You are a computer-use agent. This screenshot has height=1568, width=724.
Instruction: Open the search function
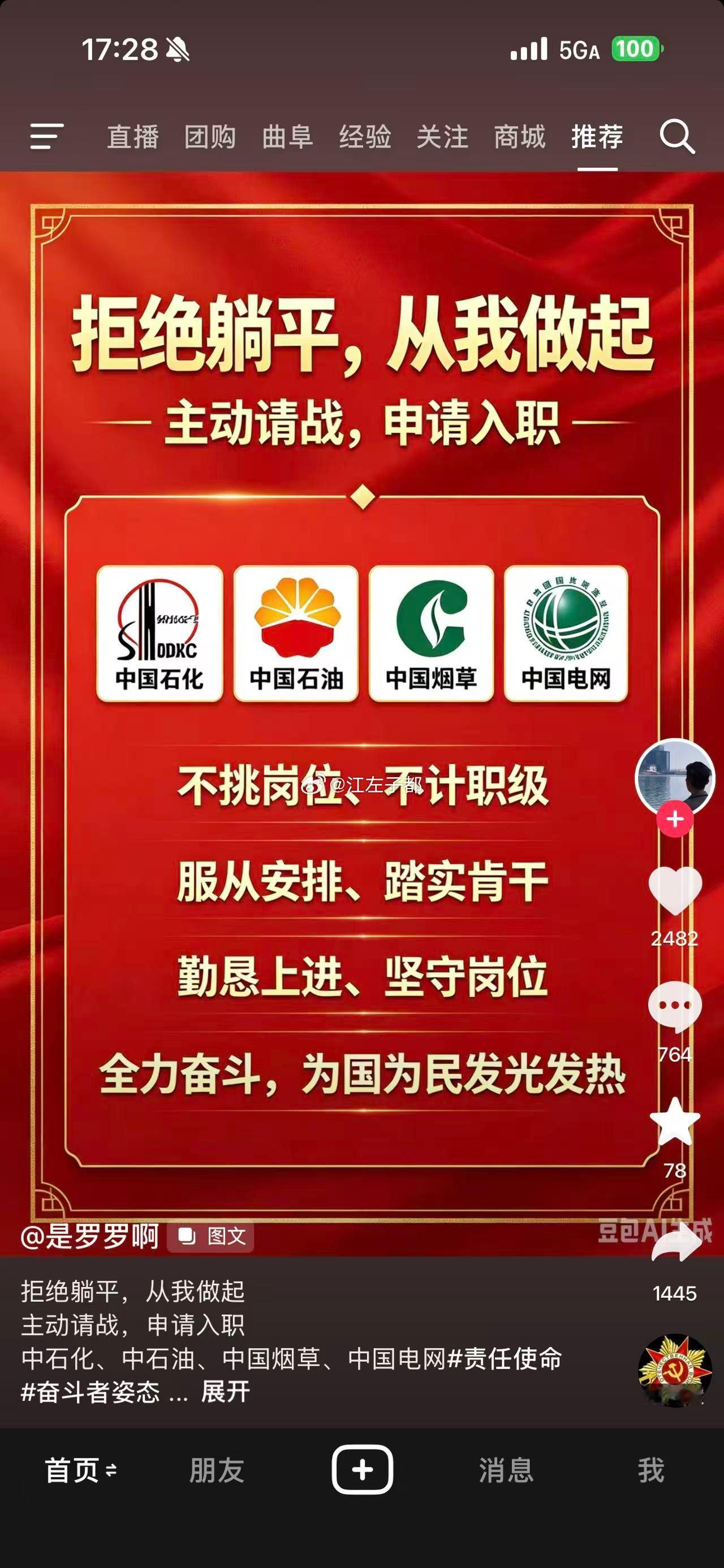tap(678, 137)
